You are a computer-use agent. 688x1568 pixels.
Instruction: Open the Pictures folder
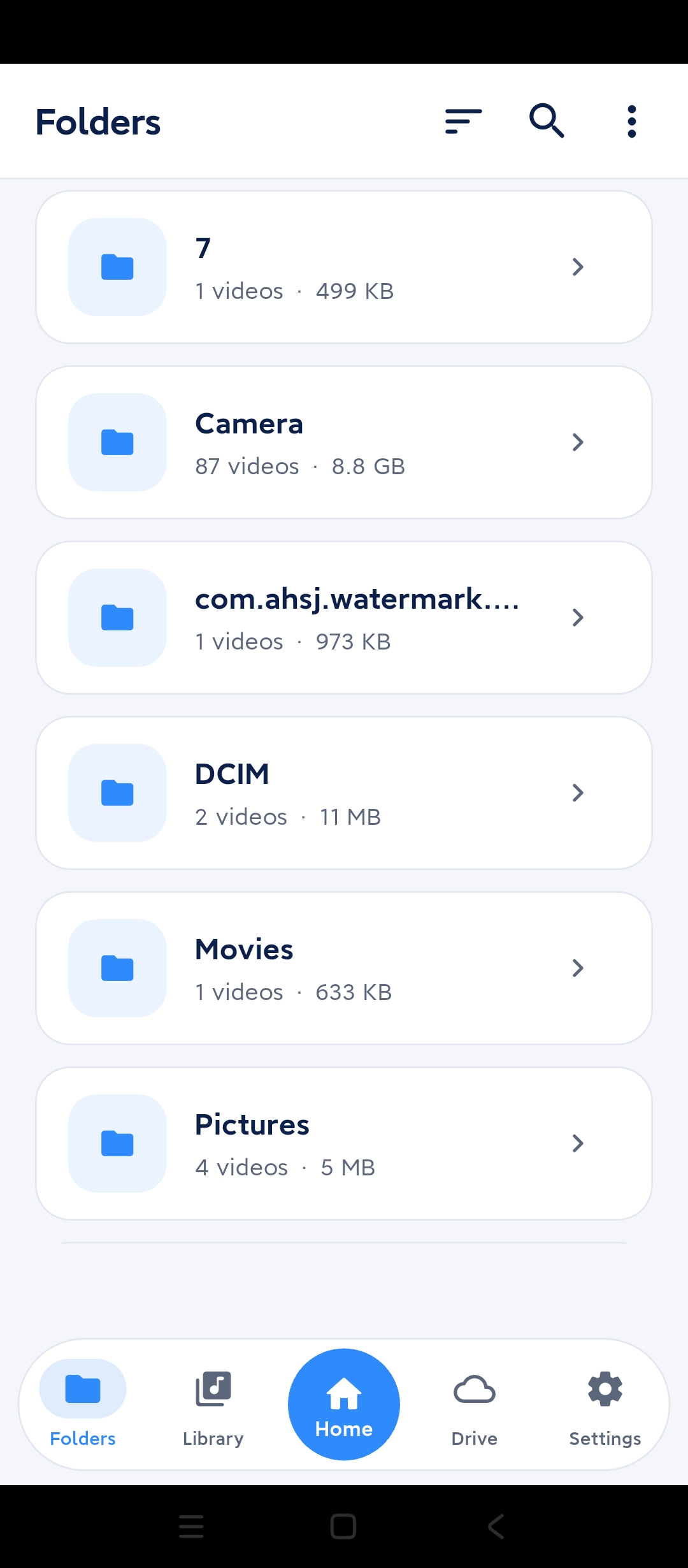[x=344, y=1143]
